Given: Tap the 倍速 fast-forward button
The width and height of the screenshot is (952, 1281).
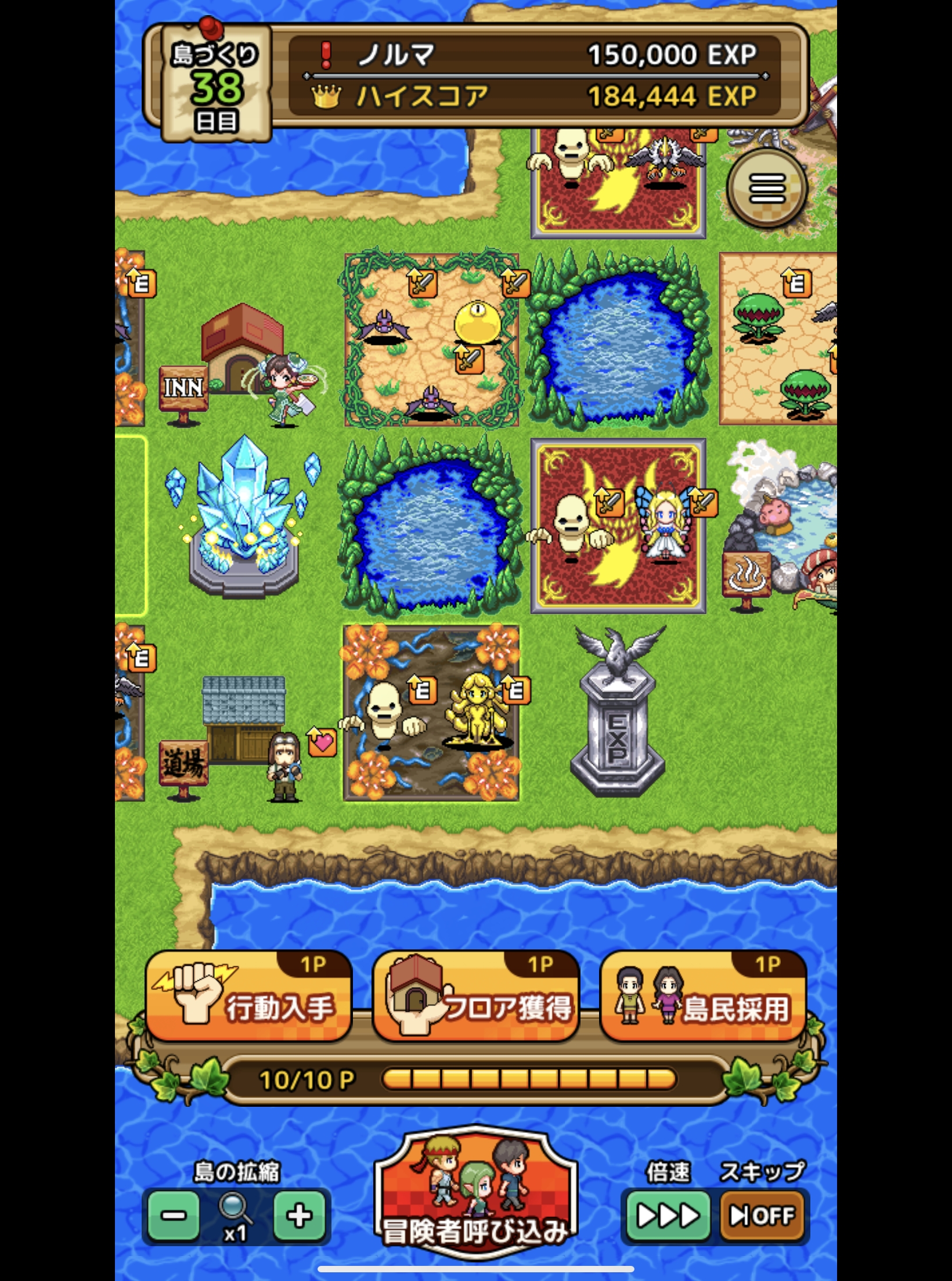Looking at the screenshot, I should point(668,1215).
